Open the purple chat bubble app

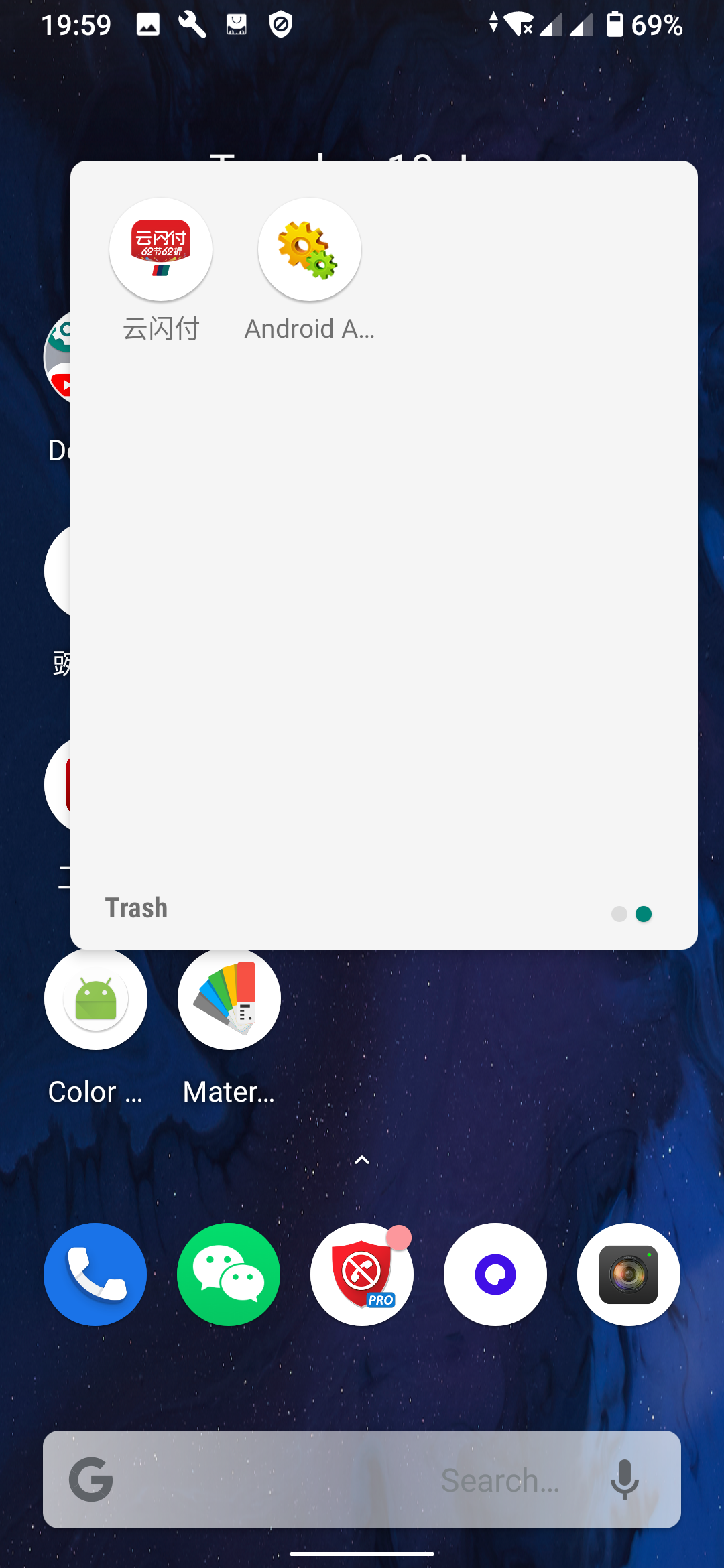pos(495,1275)
